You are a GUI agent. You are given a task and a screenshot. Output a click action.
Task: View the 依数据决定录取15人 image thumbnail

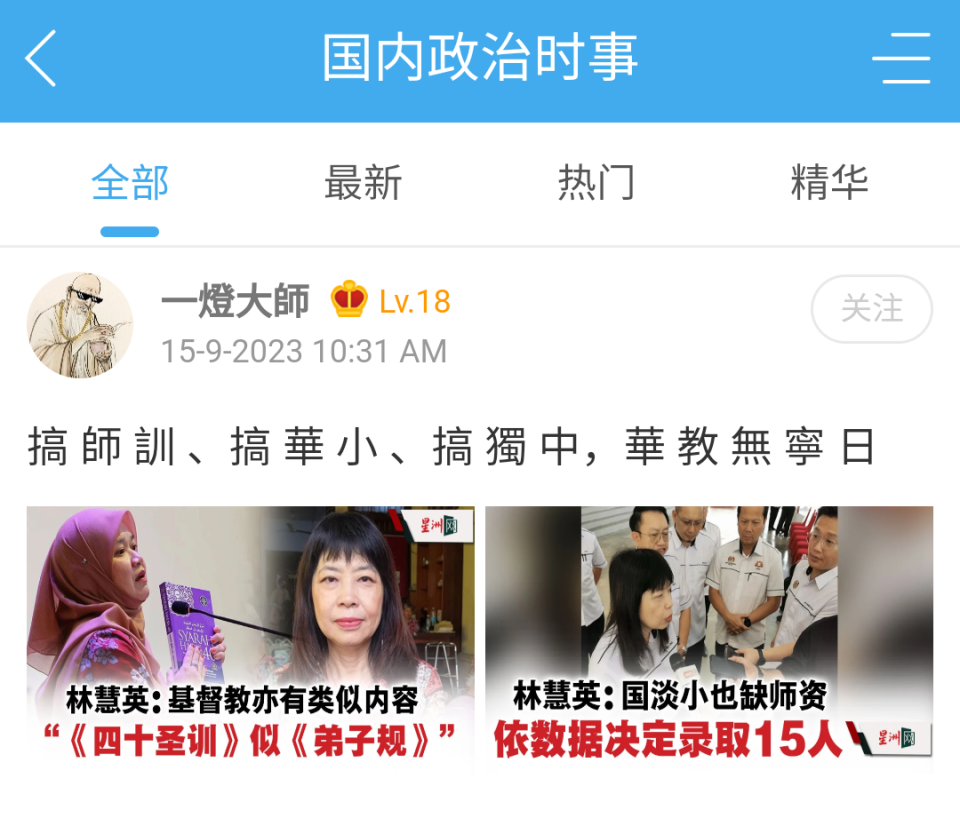pos(709,640)
